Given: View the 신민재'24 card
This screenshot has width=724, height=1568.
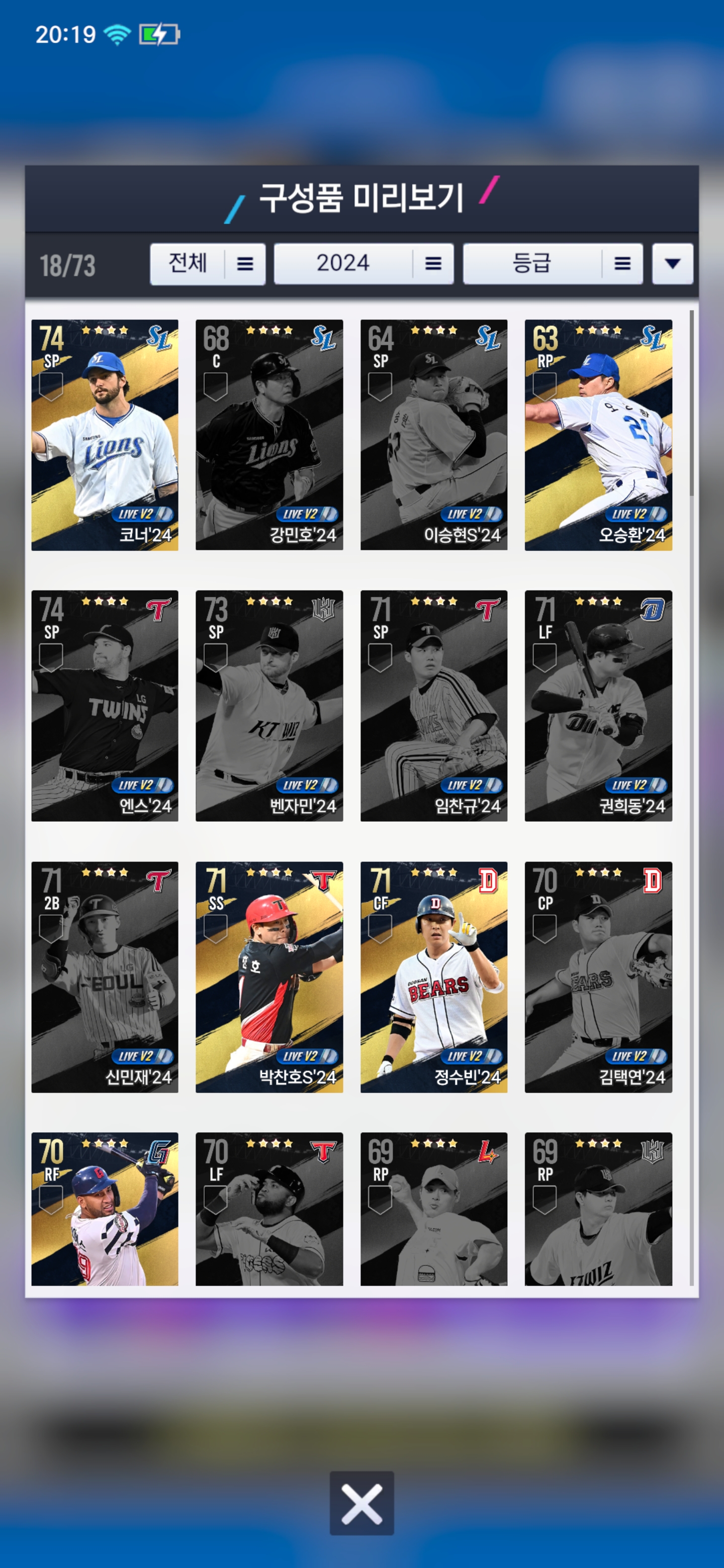Looking at the screenshot, I should click(105, 976).
